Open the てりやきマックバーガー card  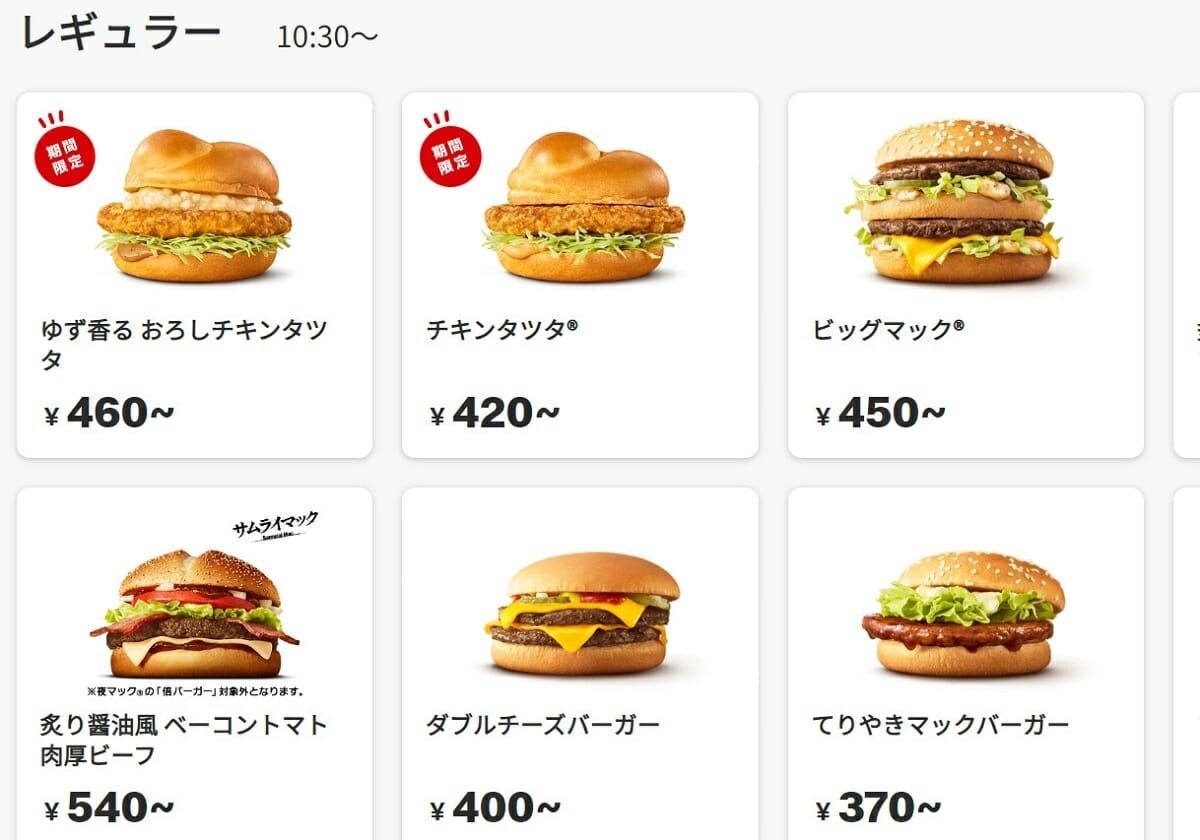(x=965, y=665)
